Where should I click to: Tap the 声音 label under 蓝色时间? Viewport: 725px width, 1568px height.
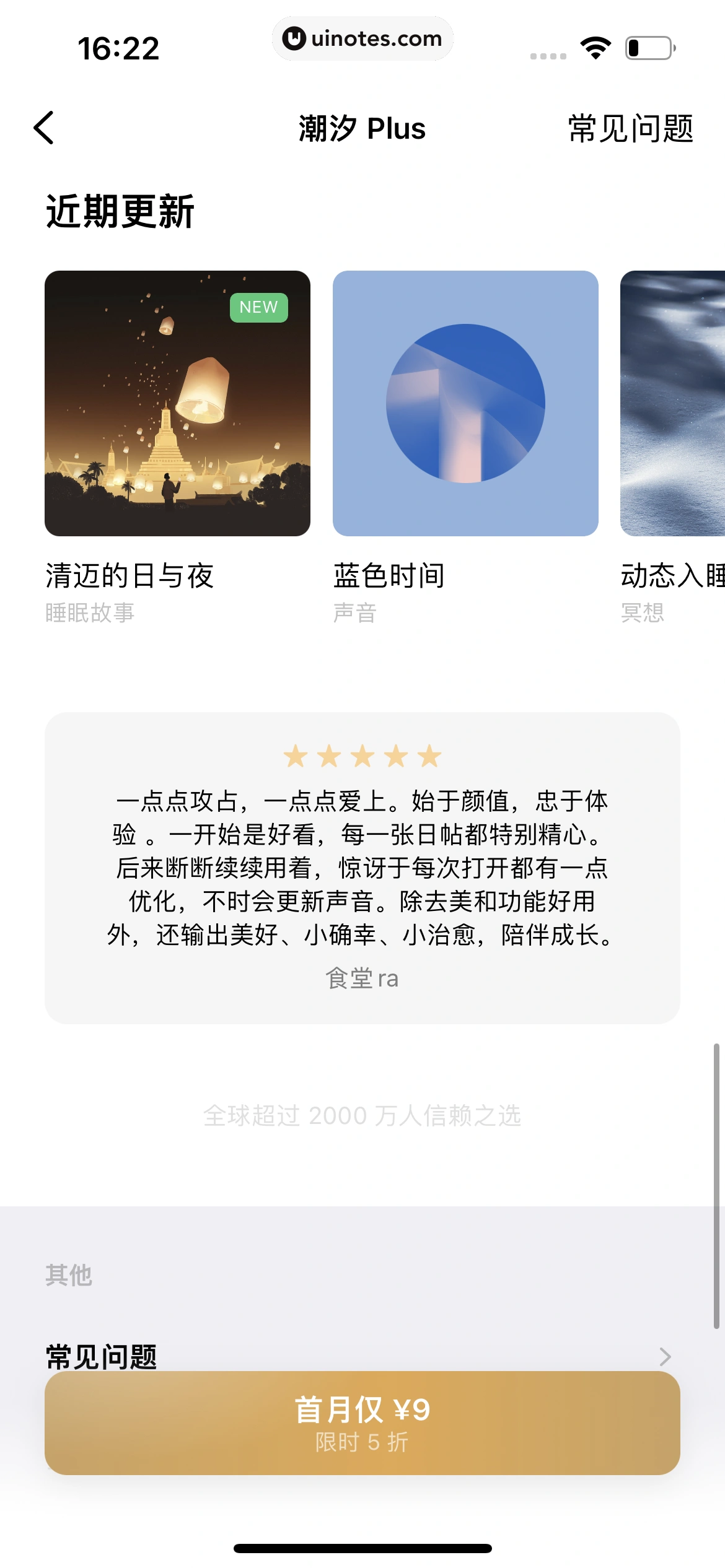click(x=355, y=612)
